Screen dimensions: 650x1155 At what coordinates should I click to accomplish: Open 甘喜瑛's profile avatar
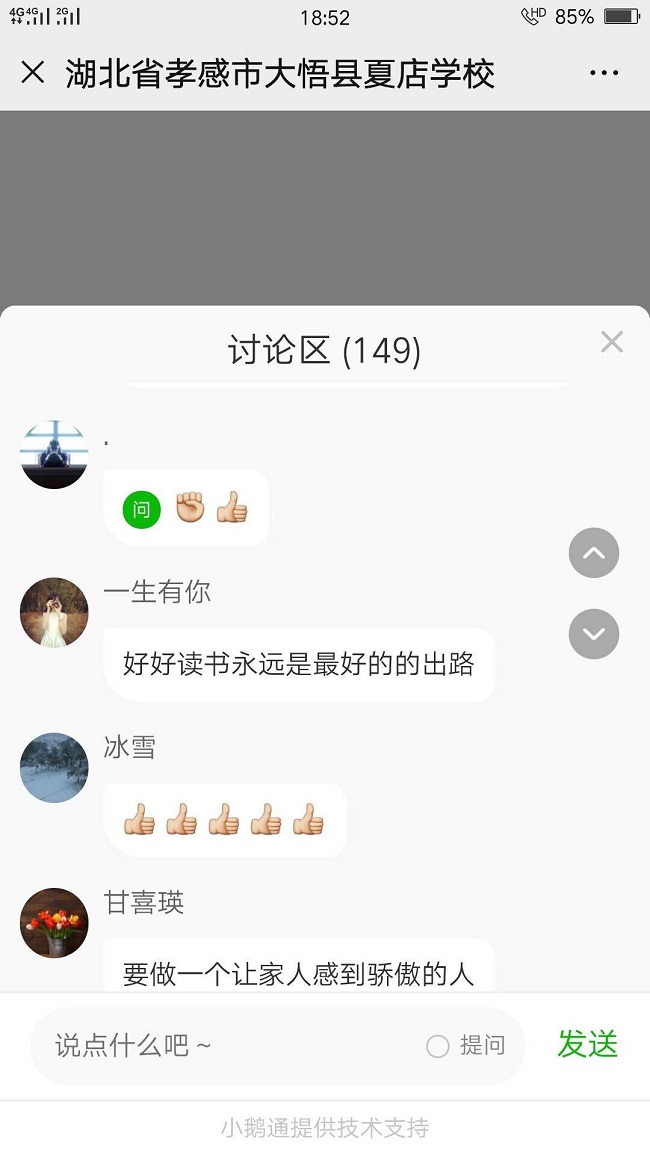(54, 923)
